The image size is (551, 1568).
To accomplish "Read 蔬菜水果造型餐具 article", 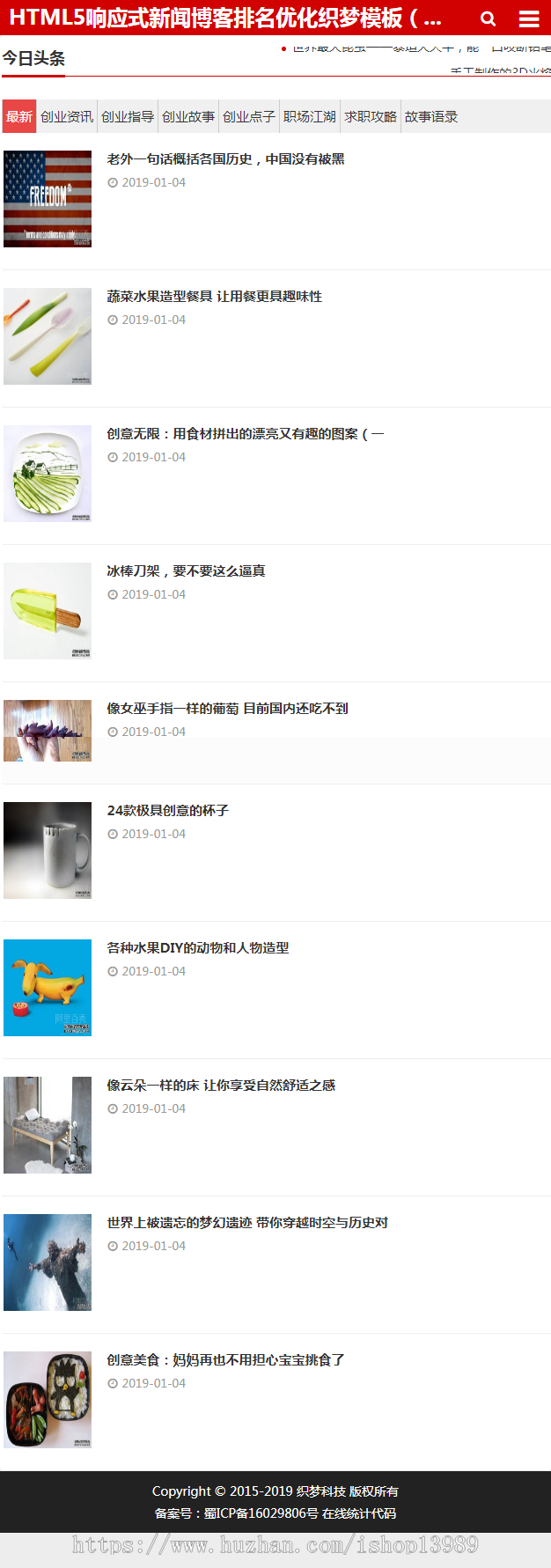I will (214, 297).
